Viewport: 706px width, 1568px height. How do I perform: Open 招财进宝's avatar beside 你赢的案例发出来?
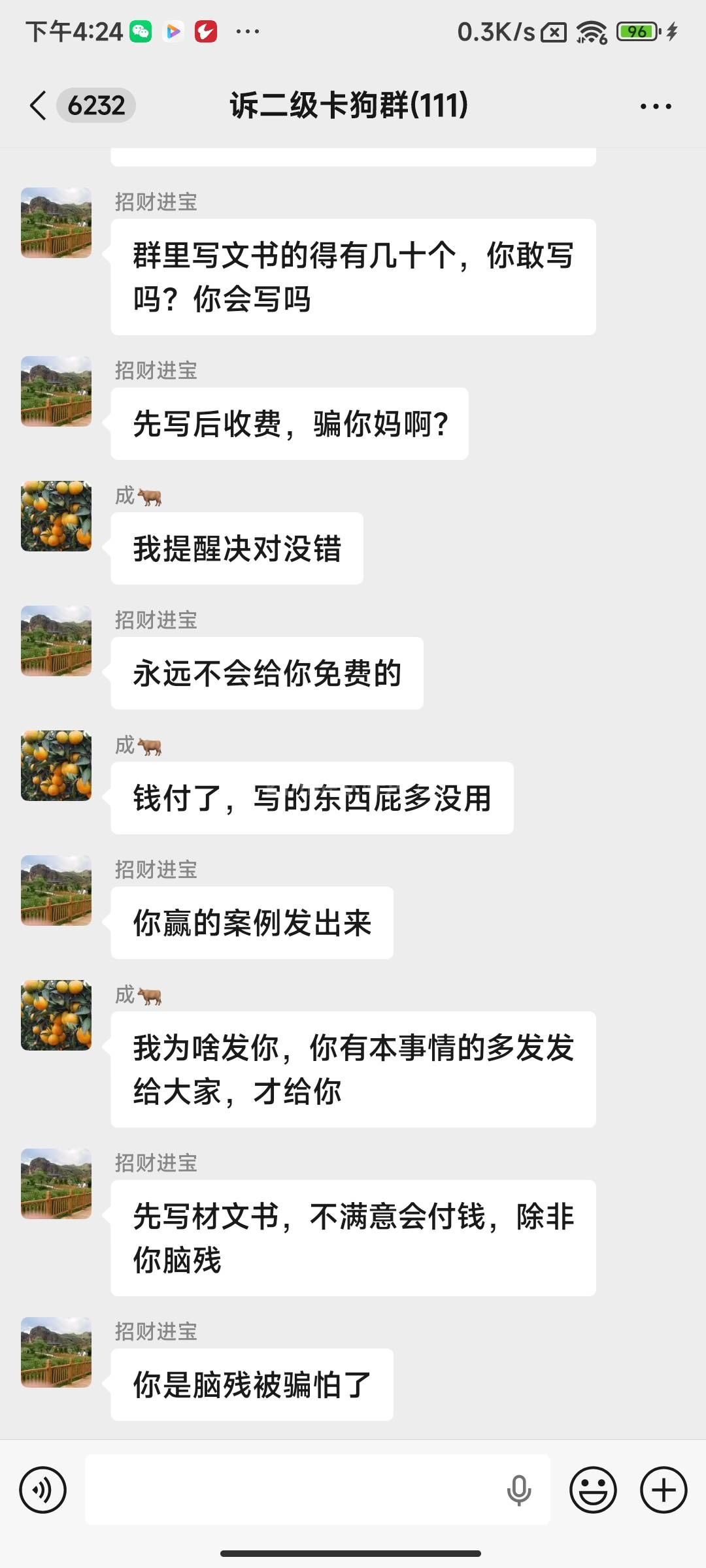[56, 890]
